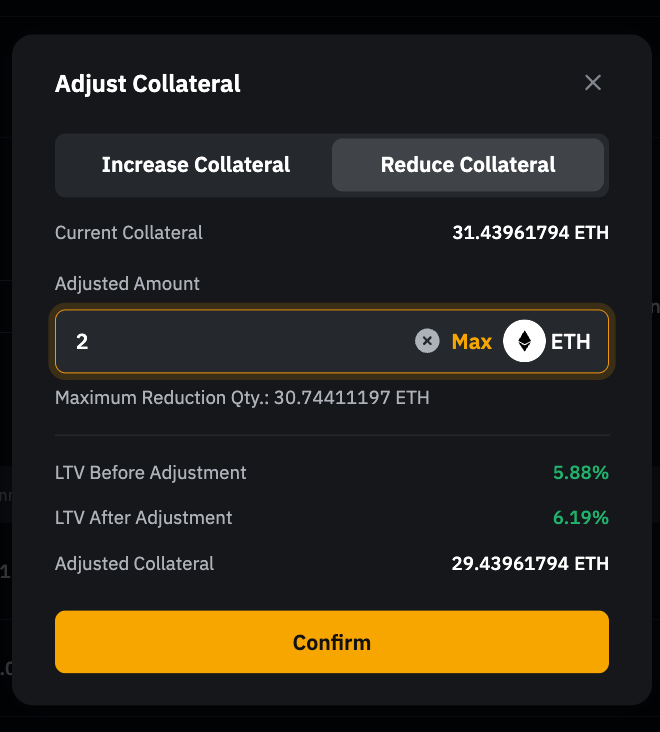Close the Adjust Collateral dialog
The width and height of the screenshot is (660, 732).
pos(593,83)
